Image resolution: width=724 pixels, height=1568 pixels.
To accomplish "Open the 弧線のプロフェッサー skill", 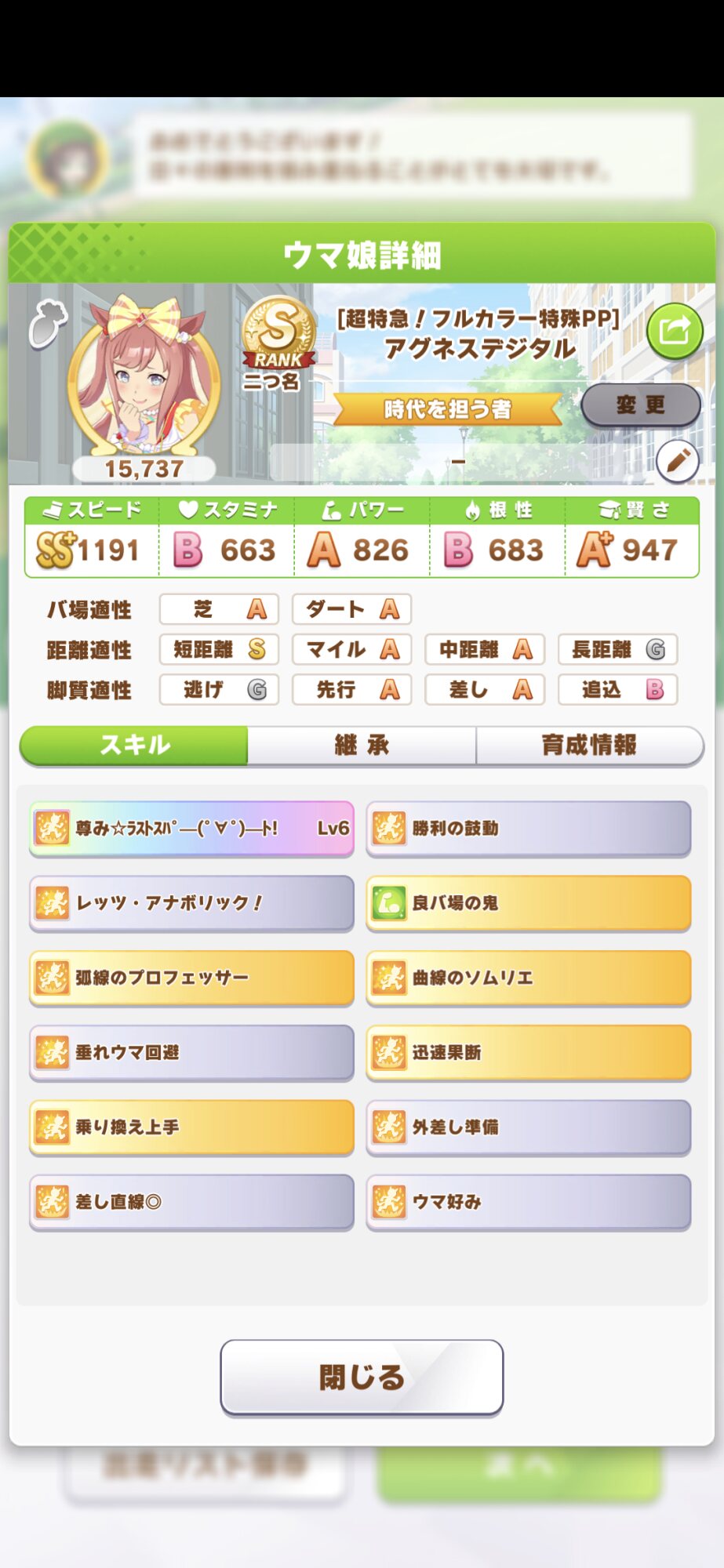I will click(191, 978).
